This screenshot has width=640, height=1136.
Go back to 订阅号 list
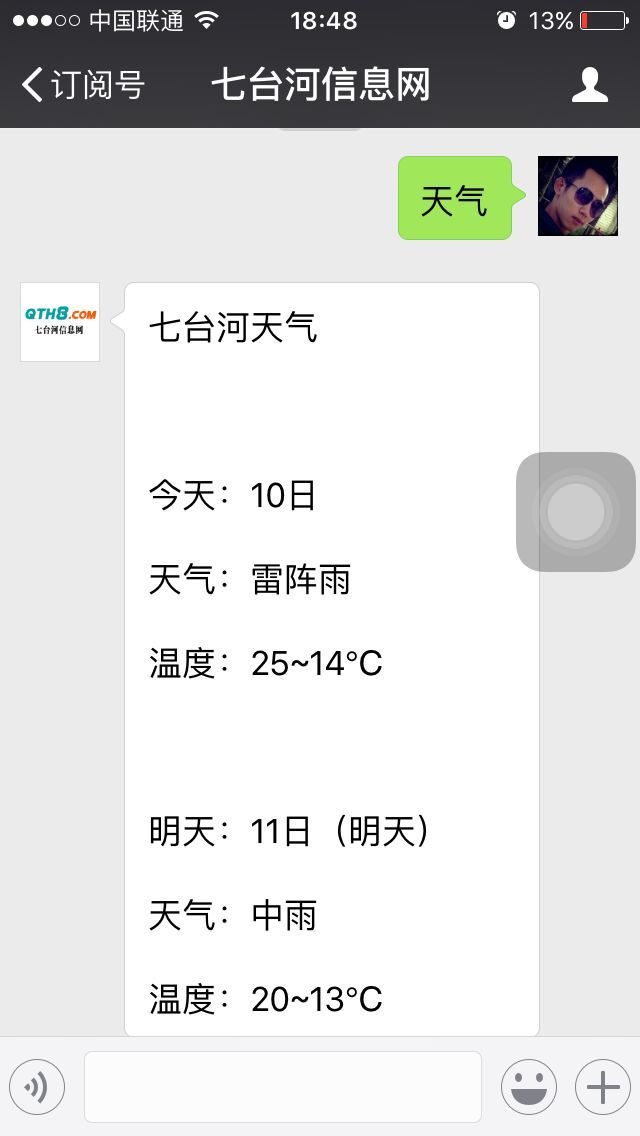(x=82, y=85)
